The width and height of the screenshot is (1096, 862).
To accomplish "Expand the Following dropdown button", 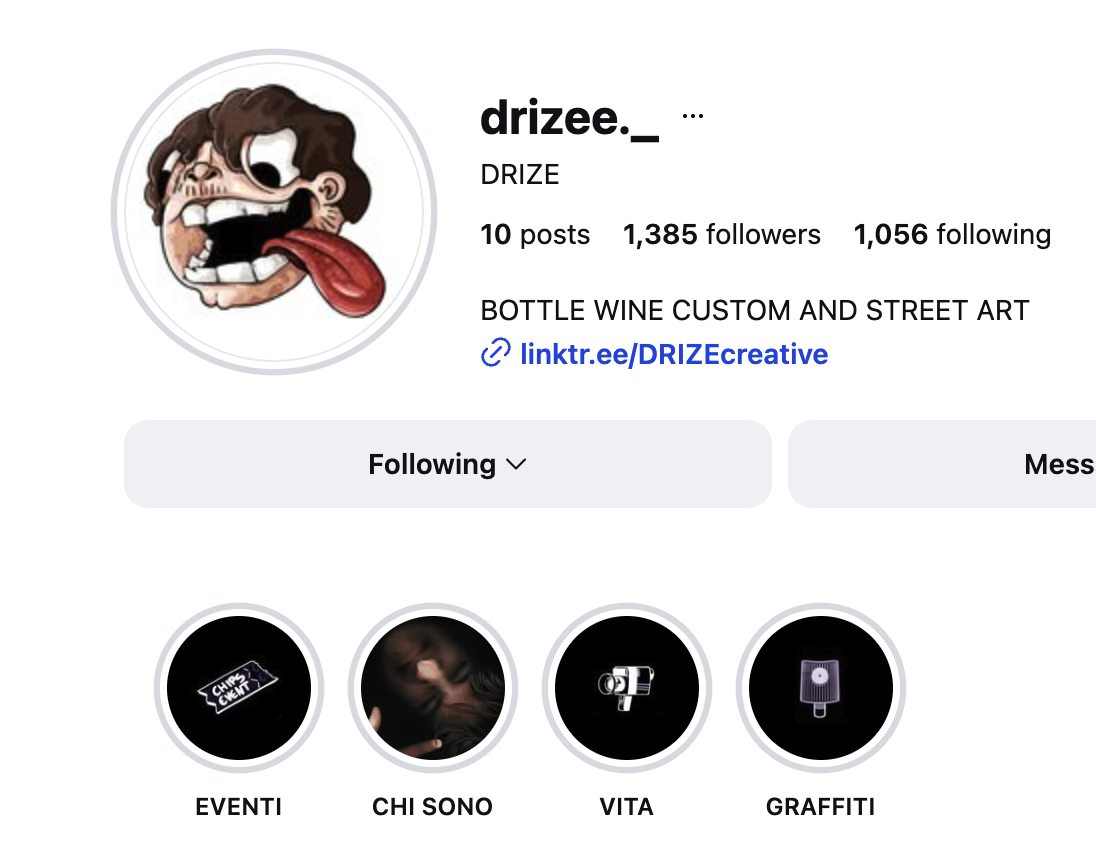I will 447,464.
